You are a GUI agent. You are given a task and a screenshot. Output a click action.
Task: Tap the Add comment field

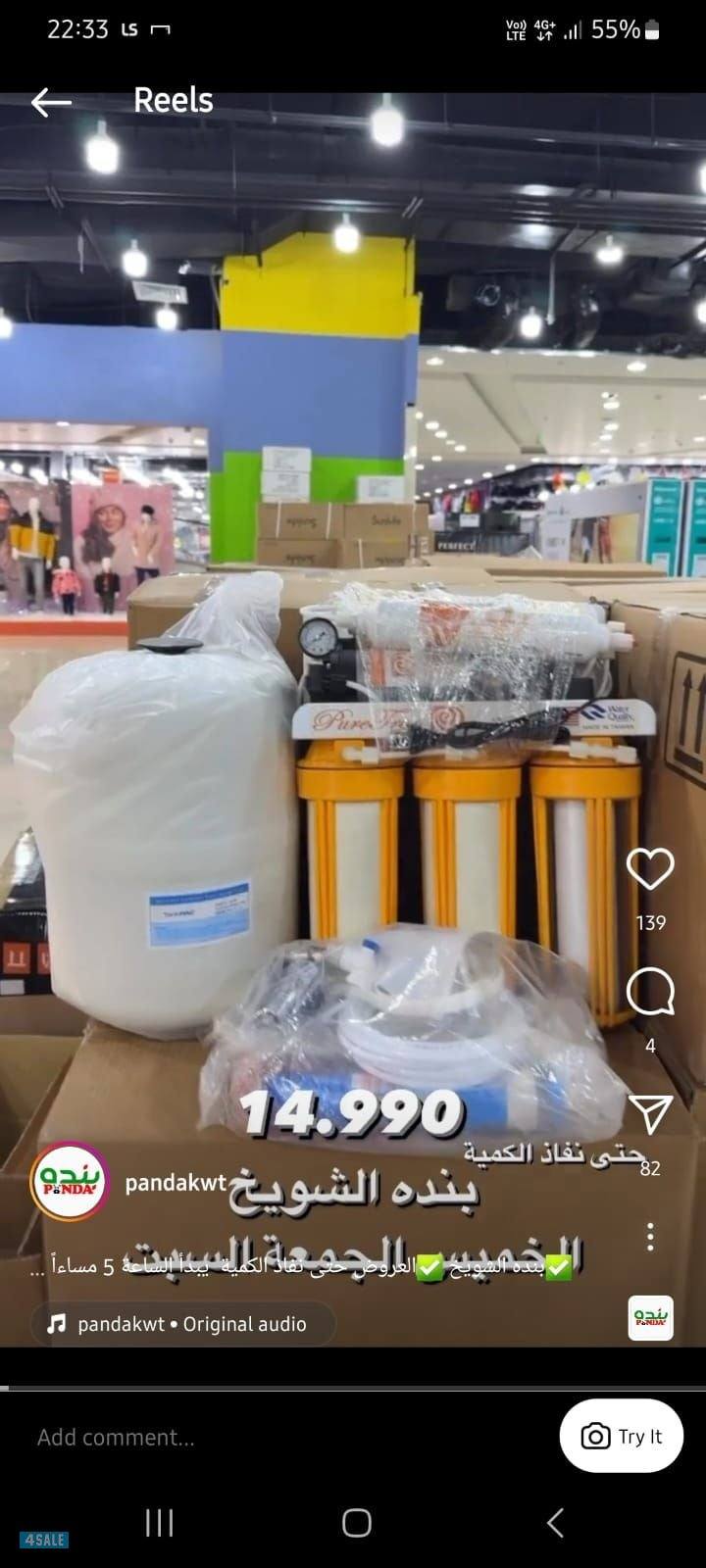click(245, 1437)
